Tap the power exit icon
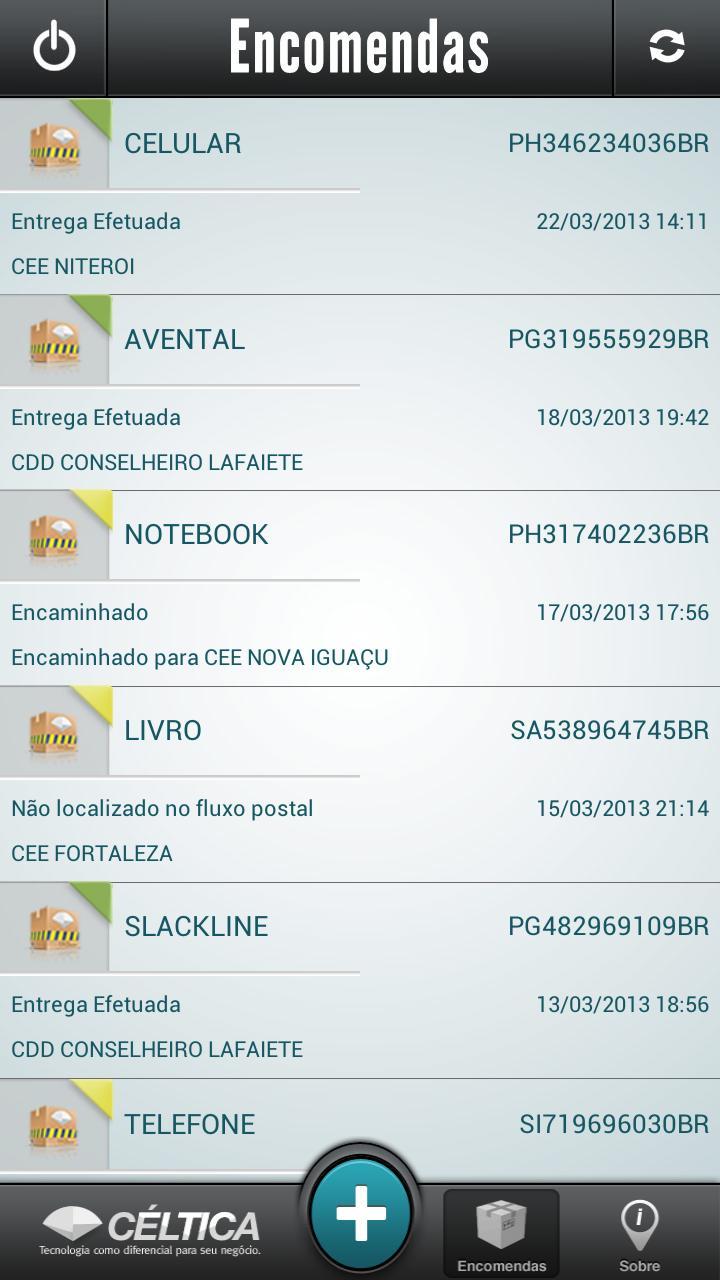The image size is (720, 1280). point(53,46)
